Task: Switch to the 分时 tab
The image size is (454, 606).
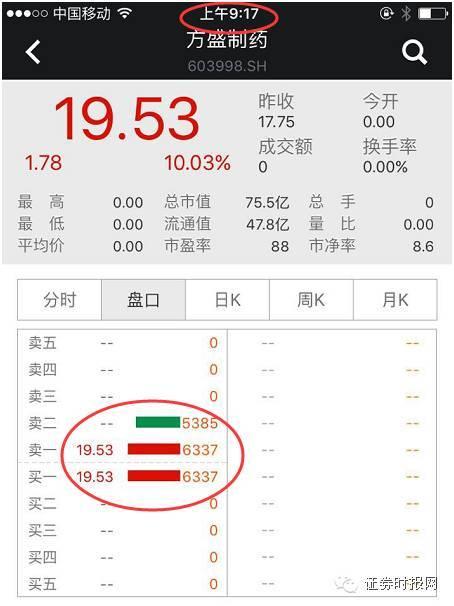Action: coord(60,300)
